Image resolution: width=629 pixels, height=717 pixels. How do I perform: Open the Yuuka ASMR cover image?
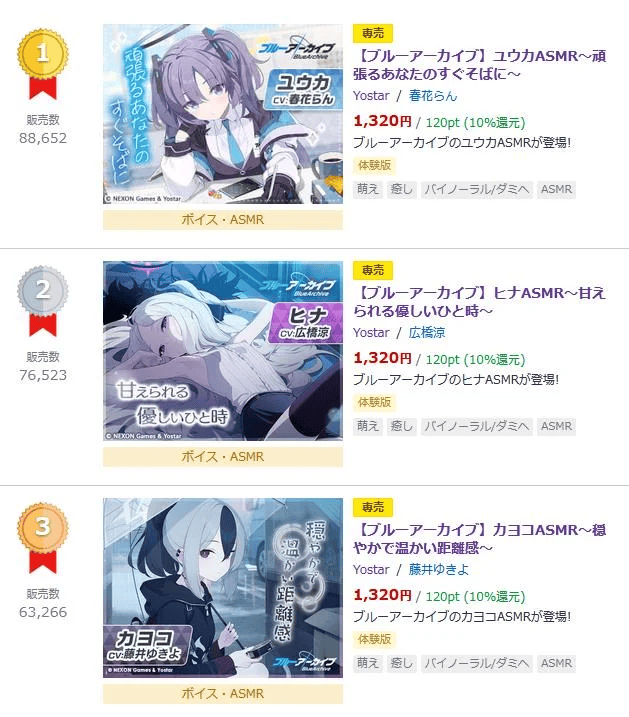point(222,114)
